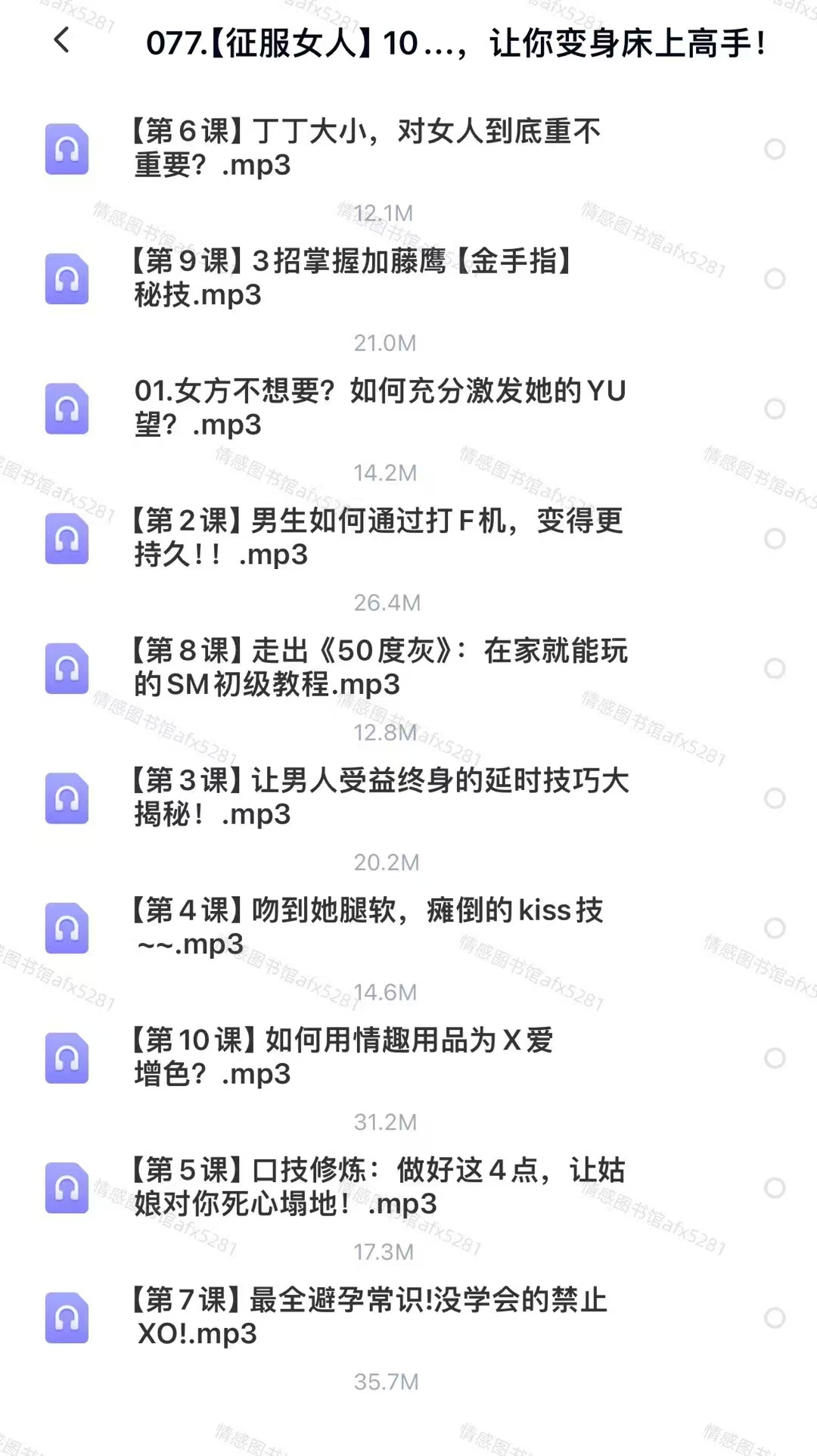This screenshot has height=1456, width=817.
Task: Tick the circle beside the 第6课 file
Action: (775, 149)
